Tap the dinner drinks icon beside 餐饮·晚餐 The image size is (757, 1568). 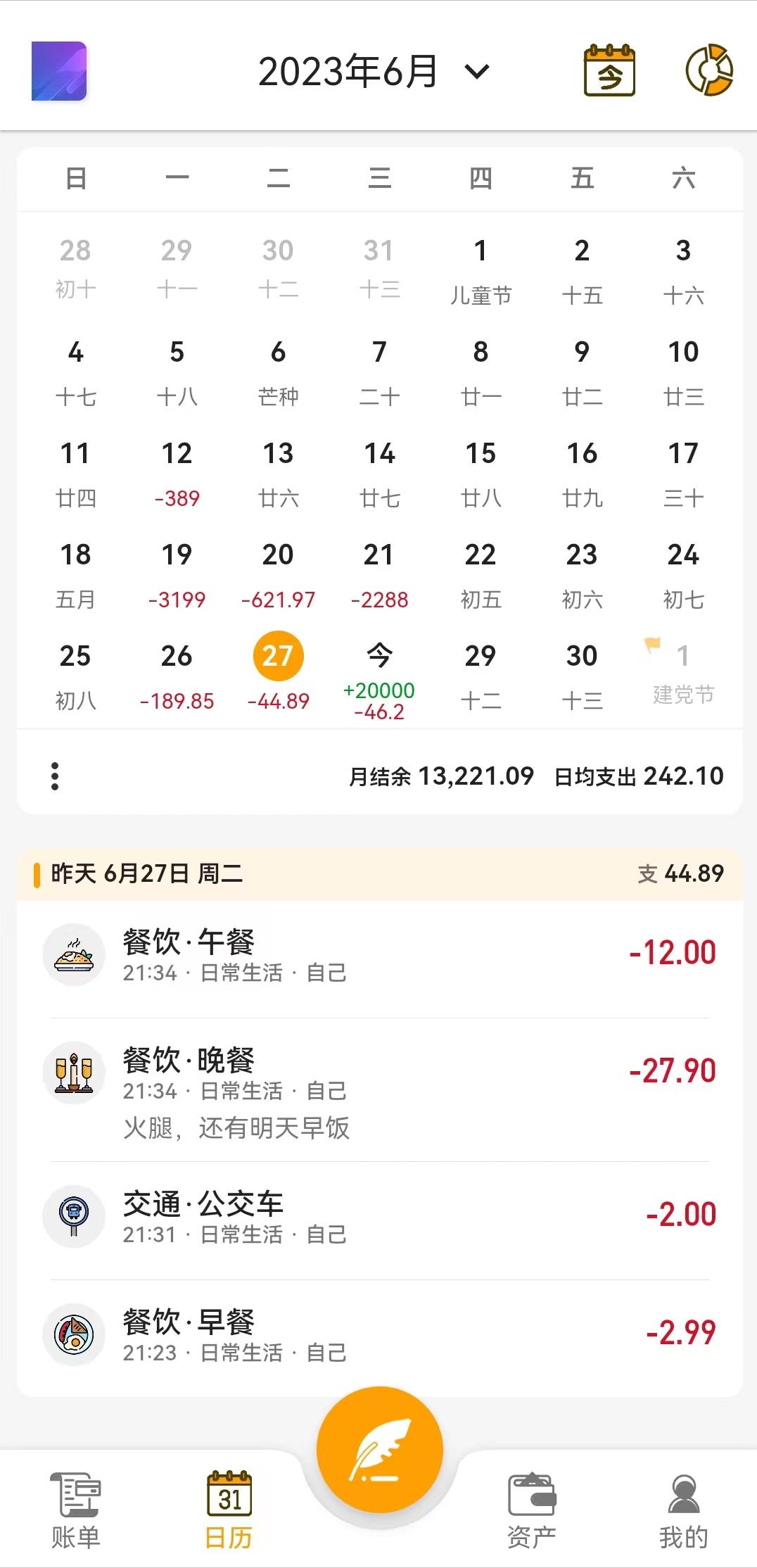74,1073
